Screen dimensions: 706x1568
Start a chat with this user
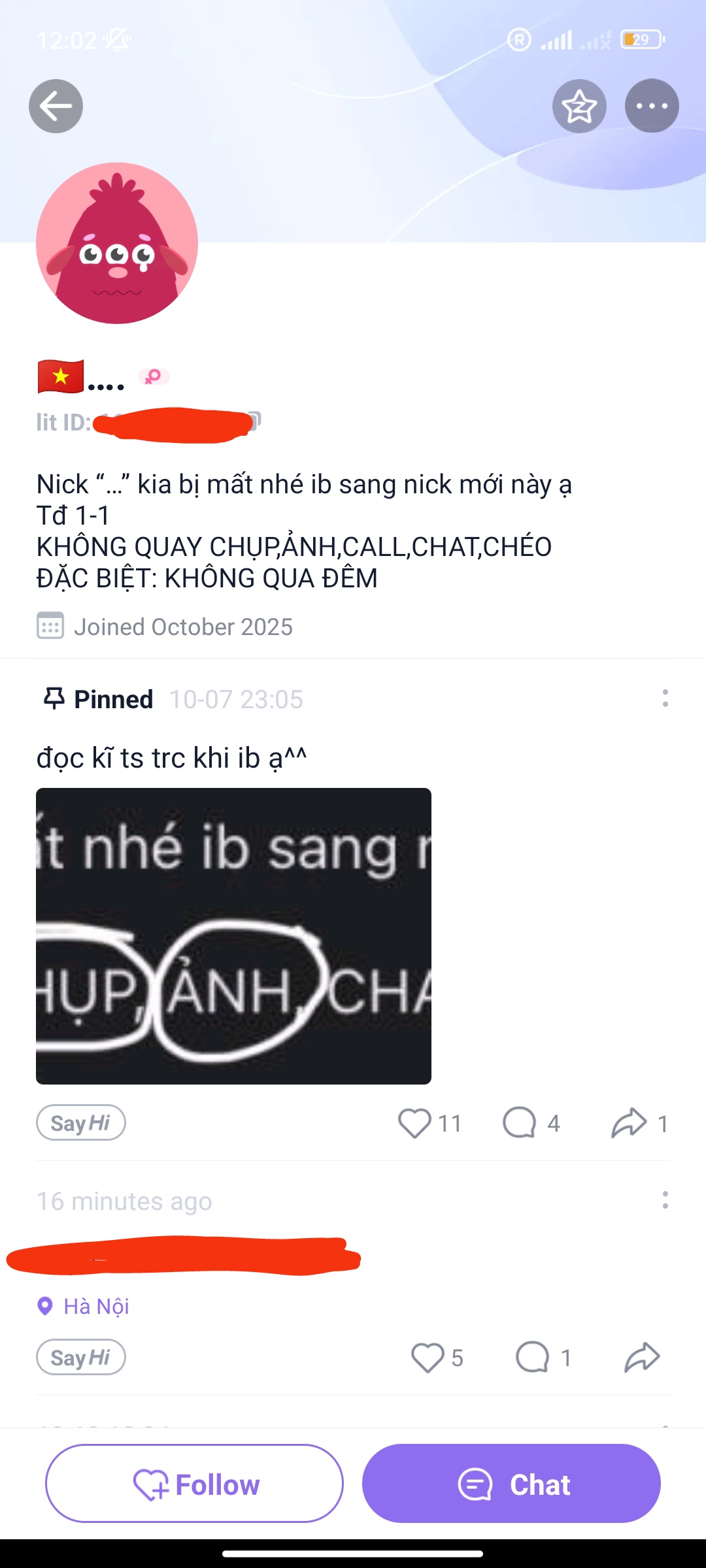tap(511, 1484)
